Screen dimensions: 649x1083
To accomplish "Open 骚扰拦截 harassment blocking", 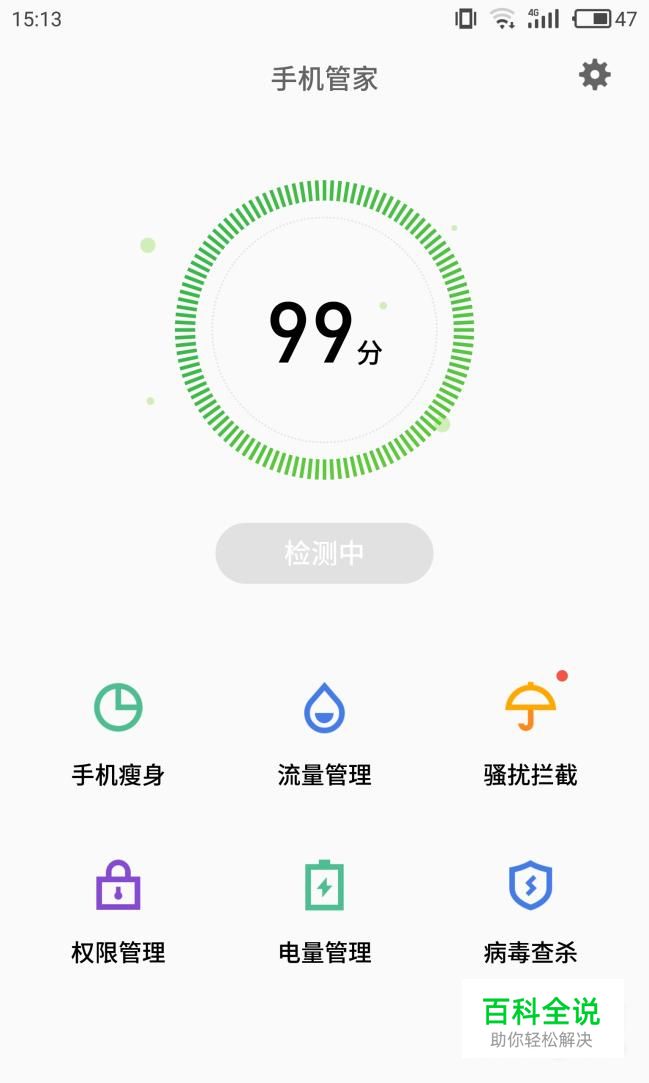I will coord(530,734).
